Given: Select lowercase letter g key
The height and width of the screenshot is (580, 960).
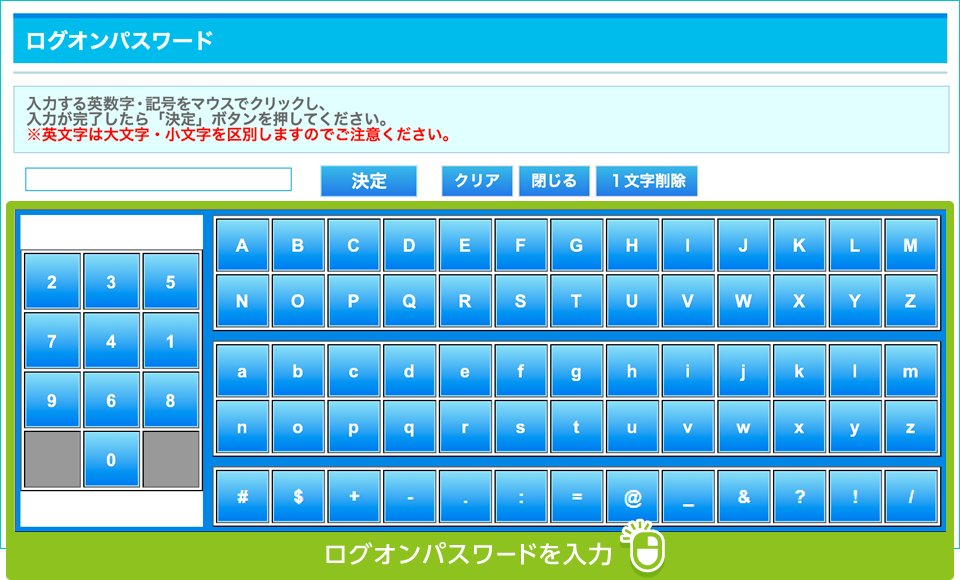Looking at the screenshot, I should (x=576, y=372).
